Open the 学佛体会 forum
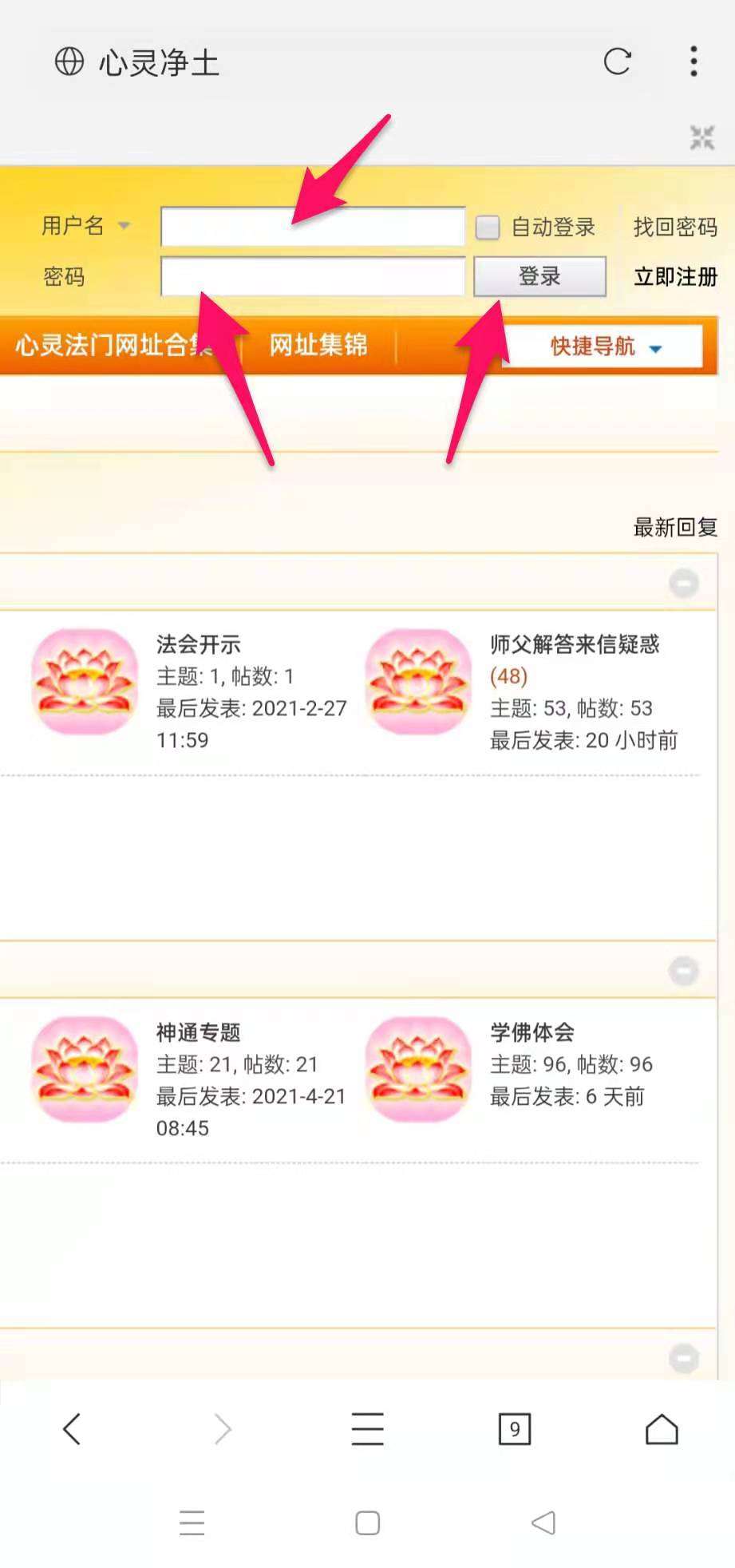The width and height of the screenshot is (735, 1568). pos(531,1032)
